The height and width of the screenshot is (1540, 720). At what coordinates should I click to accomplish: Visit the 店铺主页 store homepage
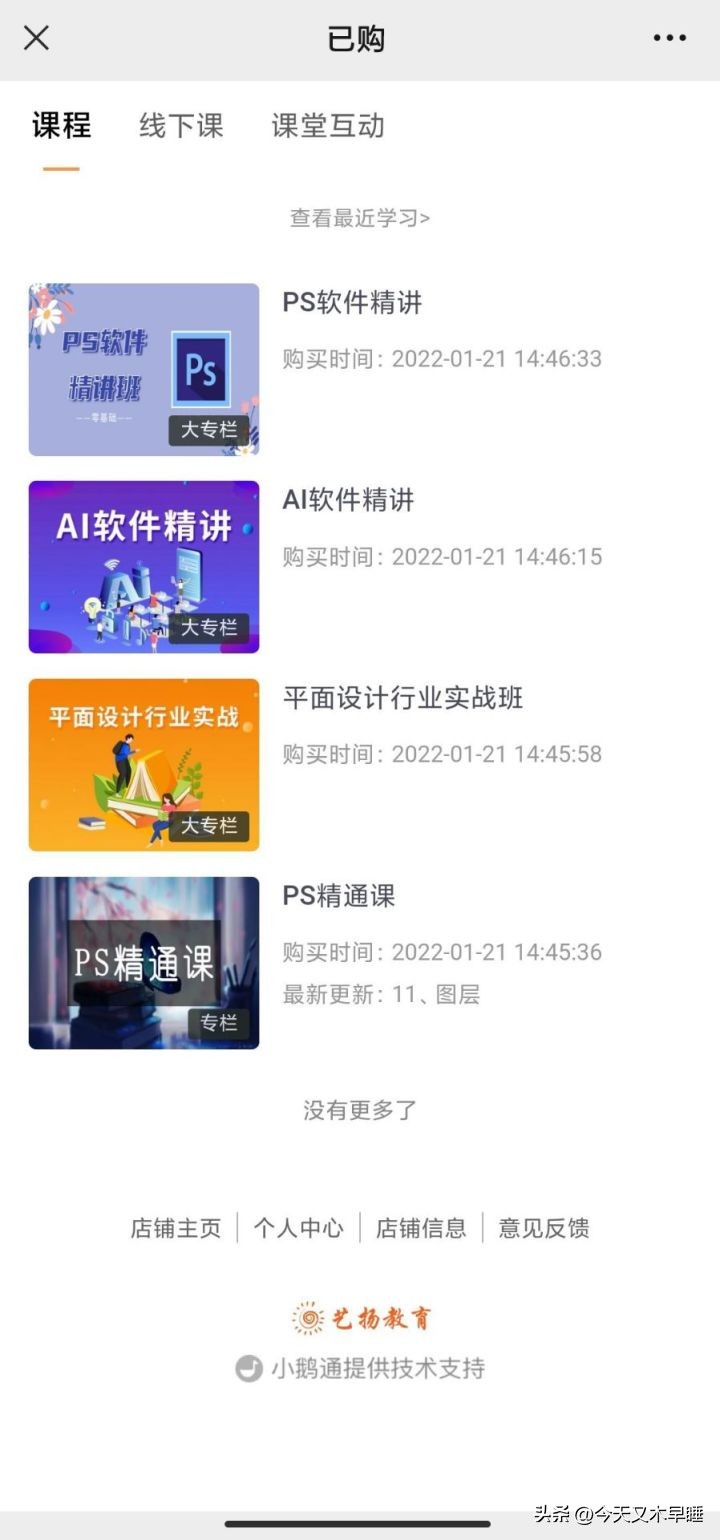pos(175,1228)
